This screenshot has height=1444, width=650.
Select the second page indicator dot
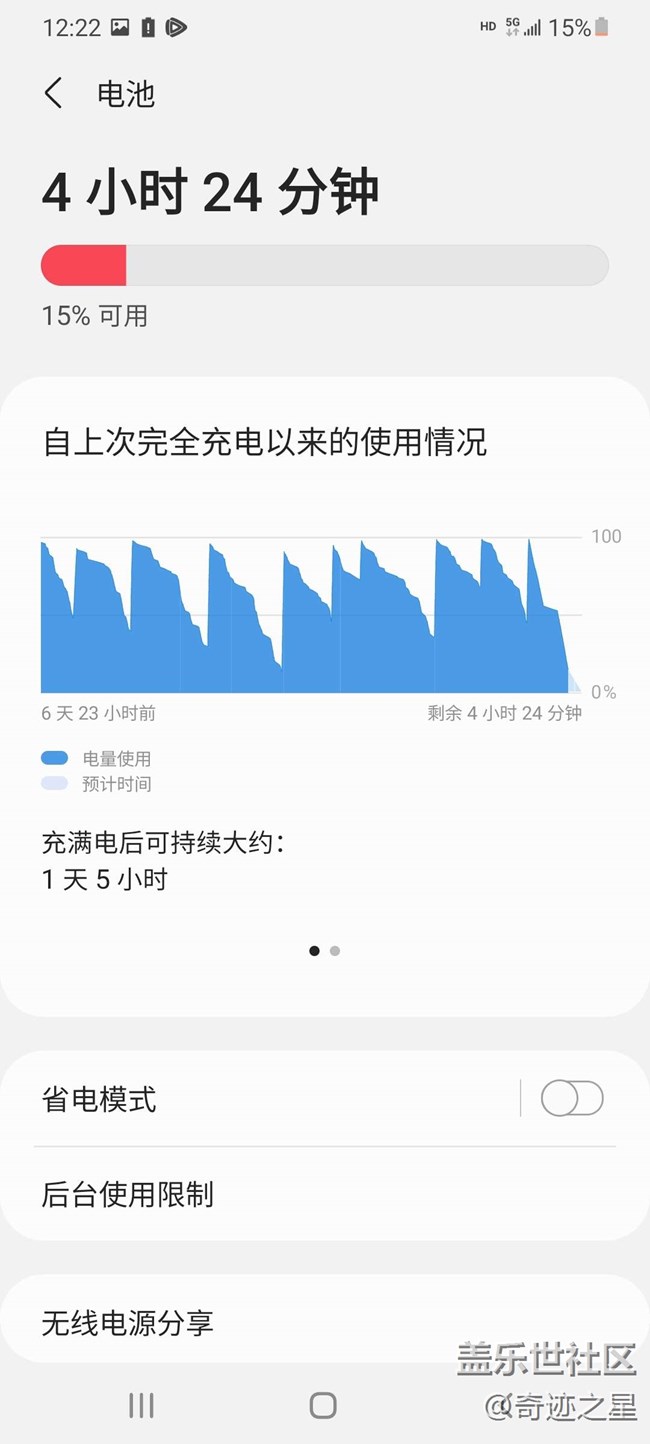[x=335, y=951]
